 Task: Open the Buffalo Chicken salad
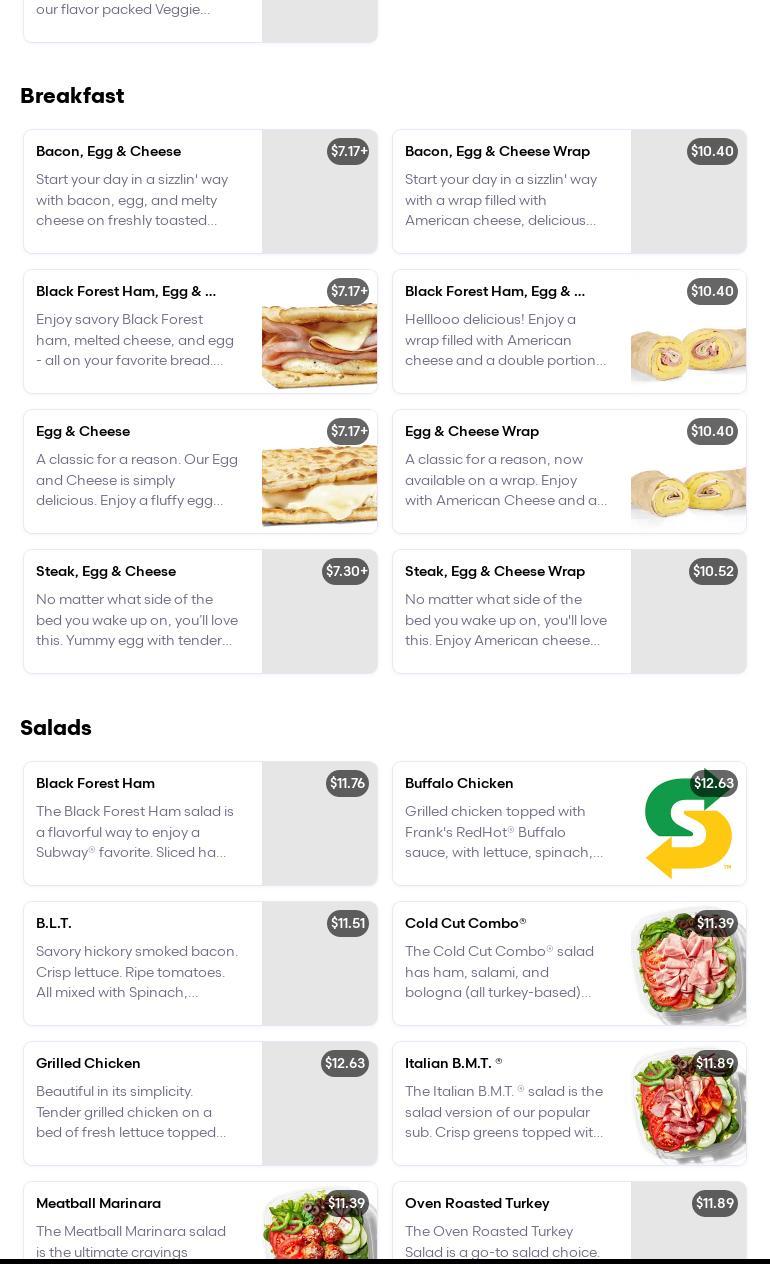point(569,823)
